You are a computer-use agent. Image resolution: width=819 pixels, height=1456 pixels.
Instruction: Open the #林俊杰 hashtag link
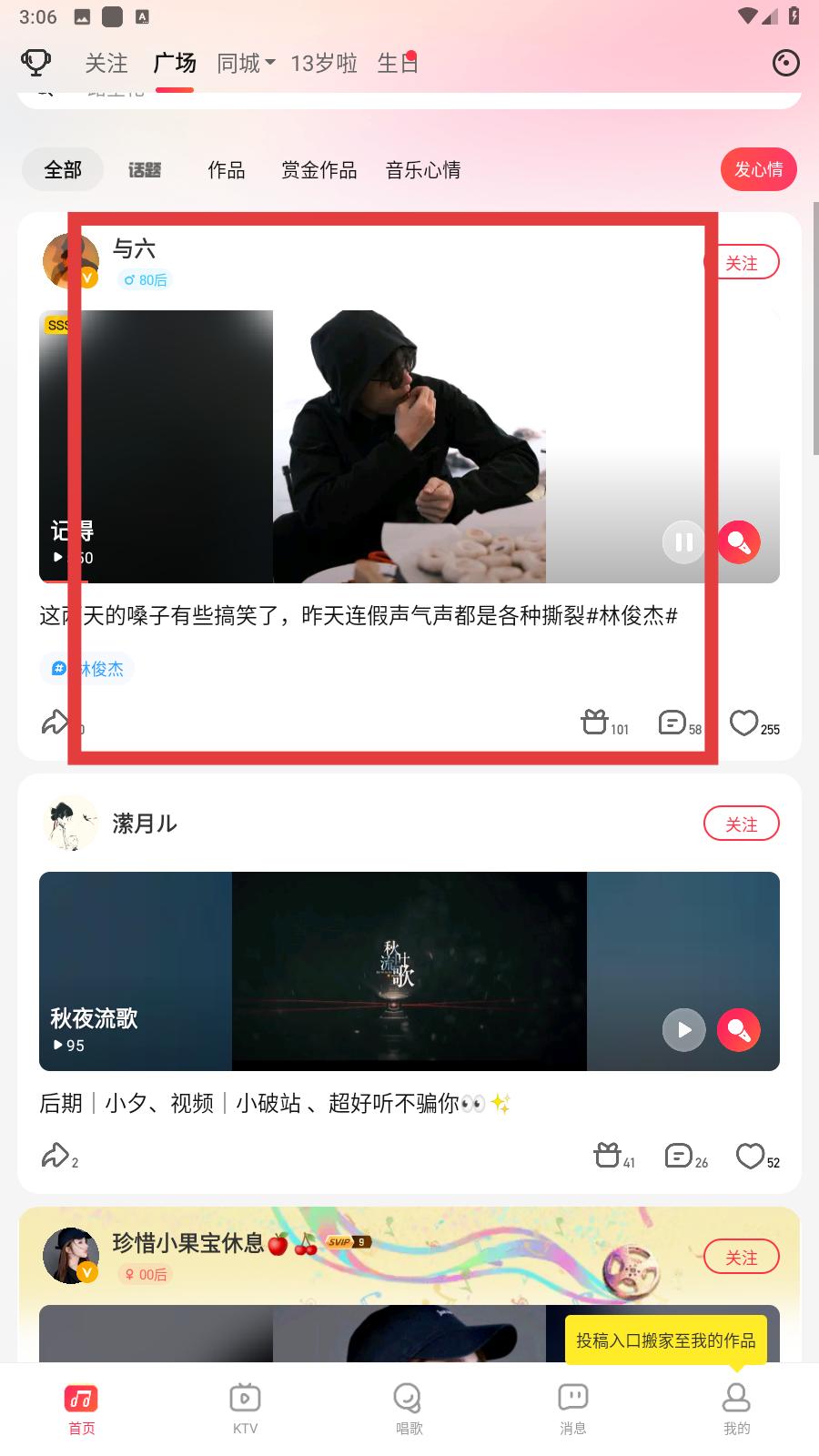(86, 668)
